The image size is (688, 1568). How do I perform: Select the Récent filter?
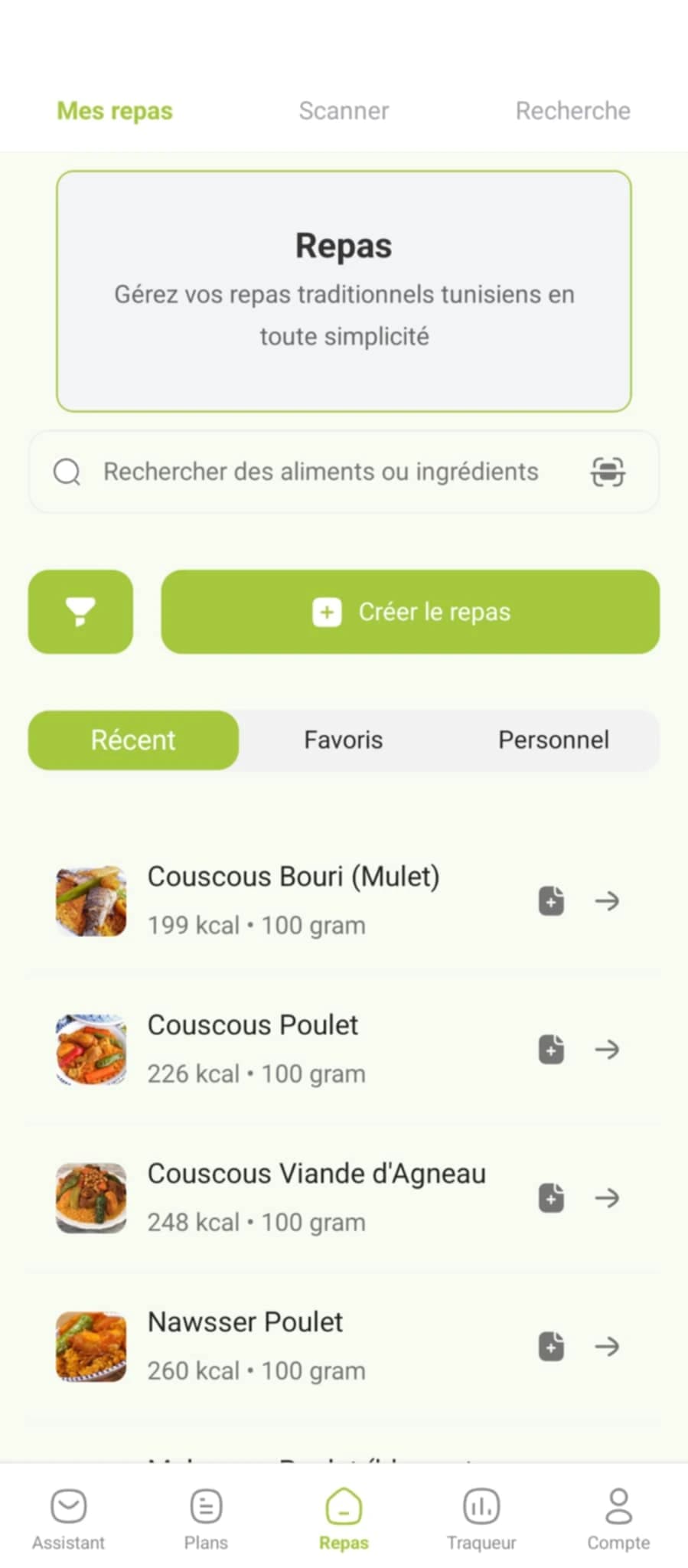132,740
